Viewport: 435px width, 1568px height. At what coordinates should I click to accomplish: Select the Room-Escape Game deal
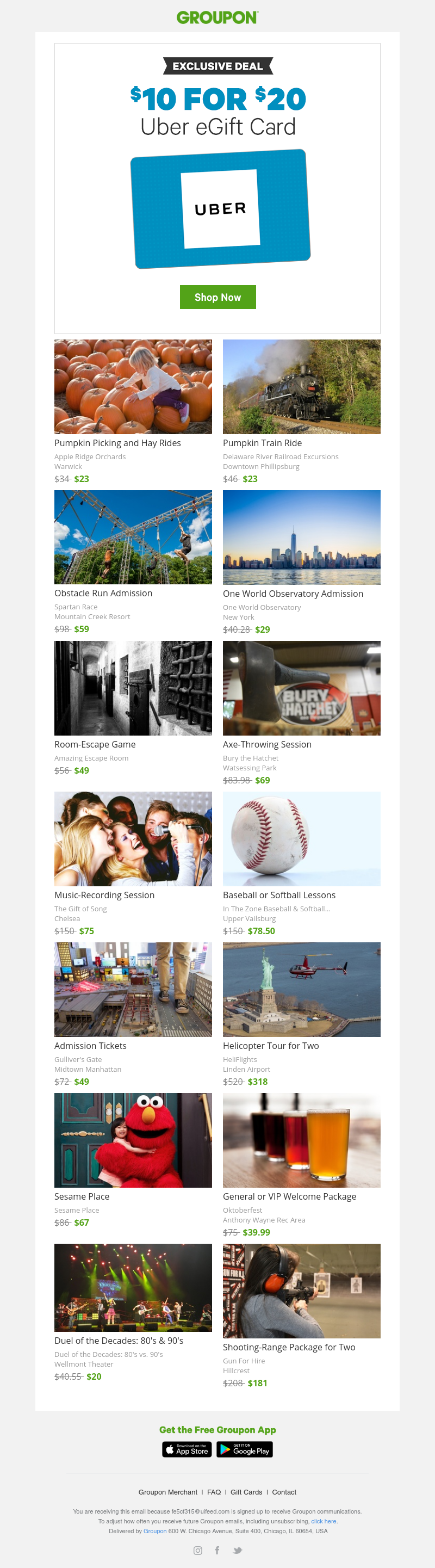(94, 744)
